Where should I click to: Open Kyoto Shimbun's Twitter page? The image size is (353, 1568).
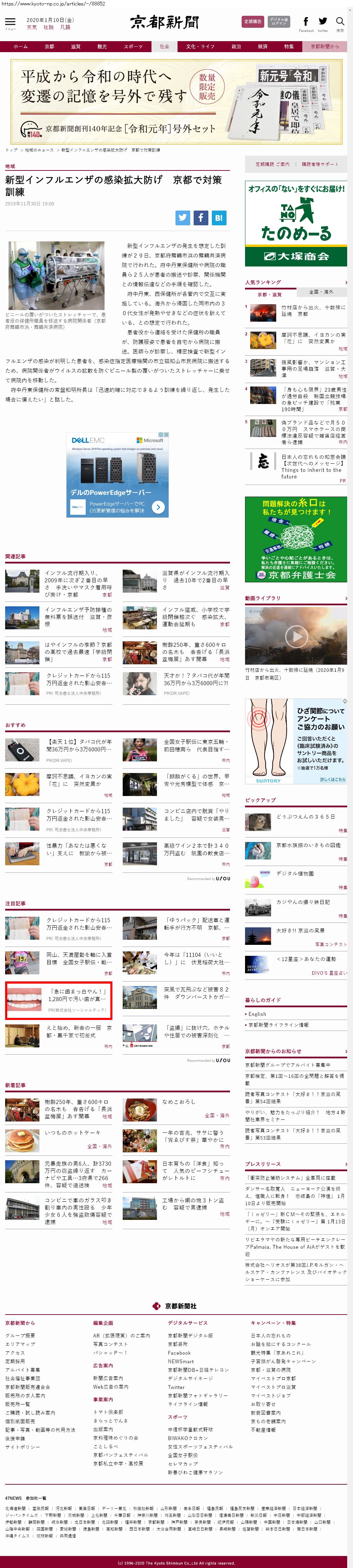coord(322,23)
